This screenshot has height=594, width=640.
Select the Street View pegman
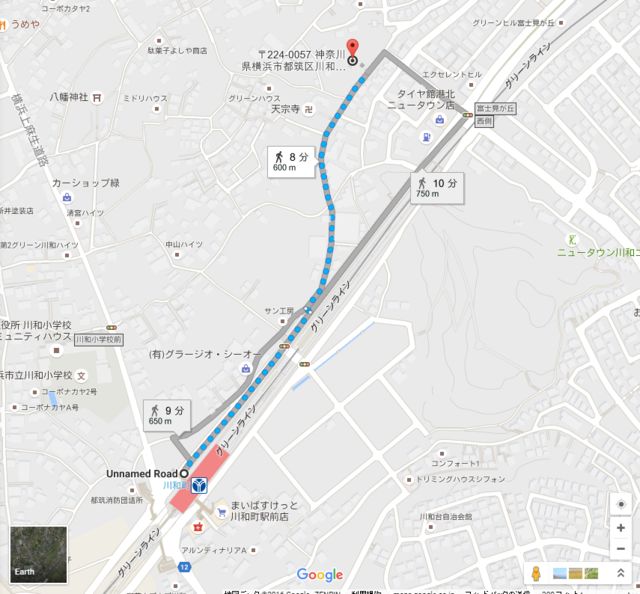pyautogui.click(x=536, y=575)
